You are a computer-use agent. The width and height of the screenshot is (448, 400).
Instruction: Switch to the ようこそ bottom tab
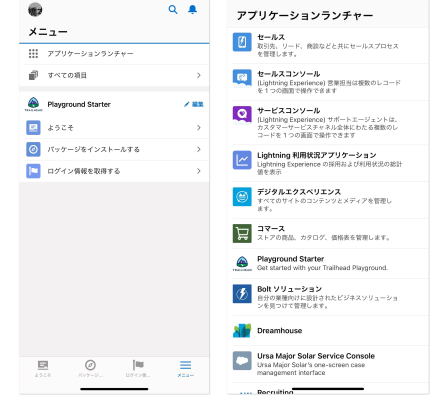[x=43, y=369]
